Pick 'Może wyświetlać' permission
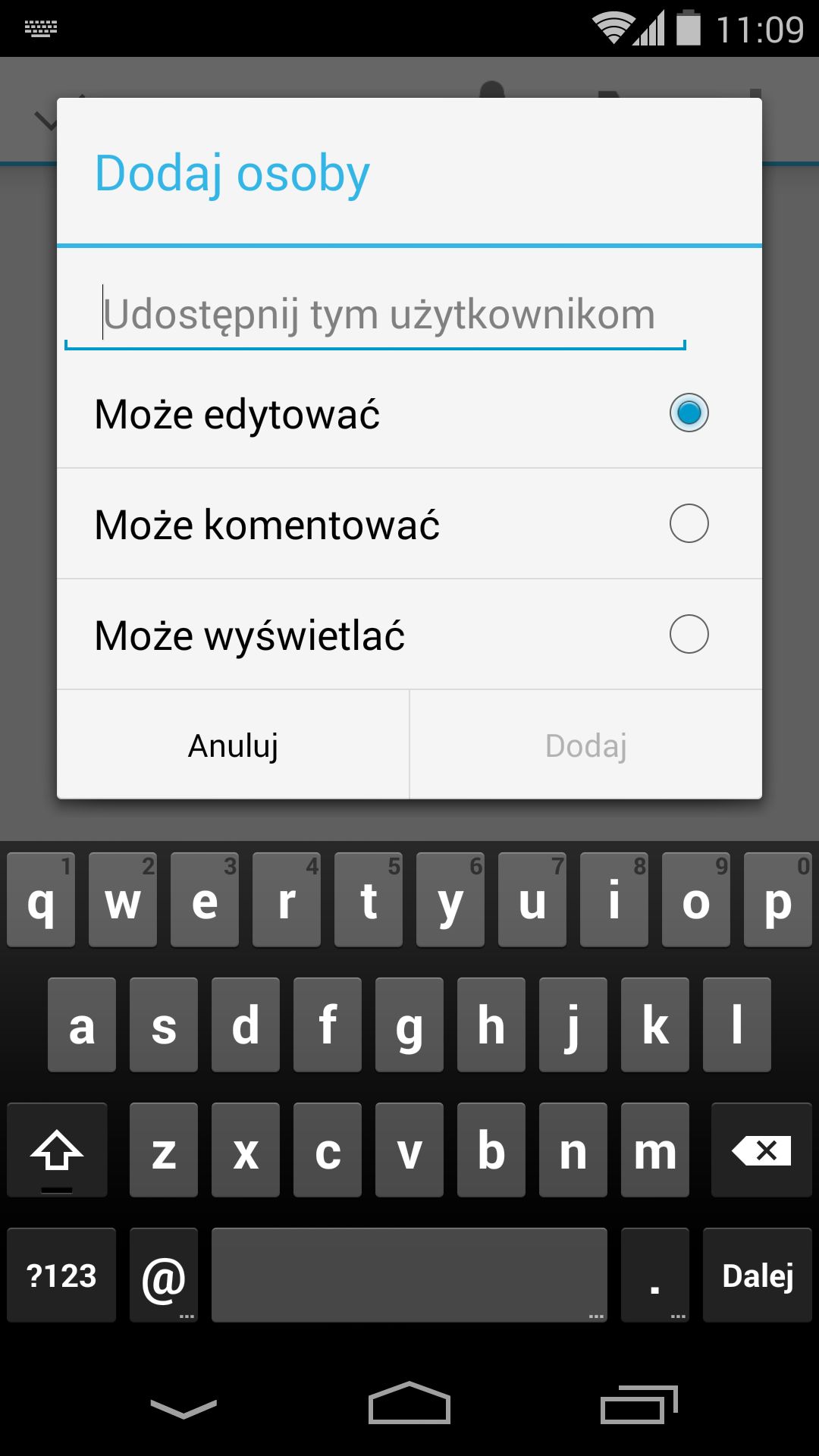The height and width of the screenshot is (1456, 819). 409,635
